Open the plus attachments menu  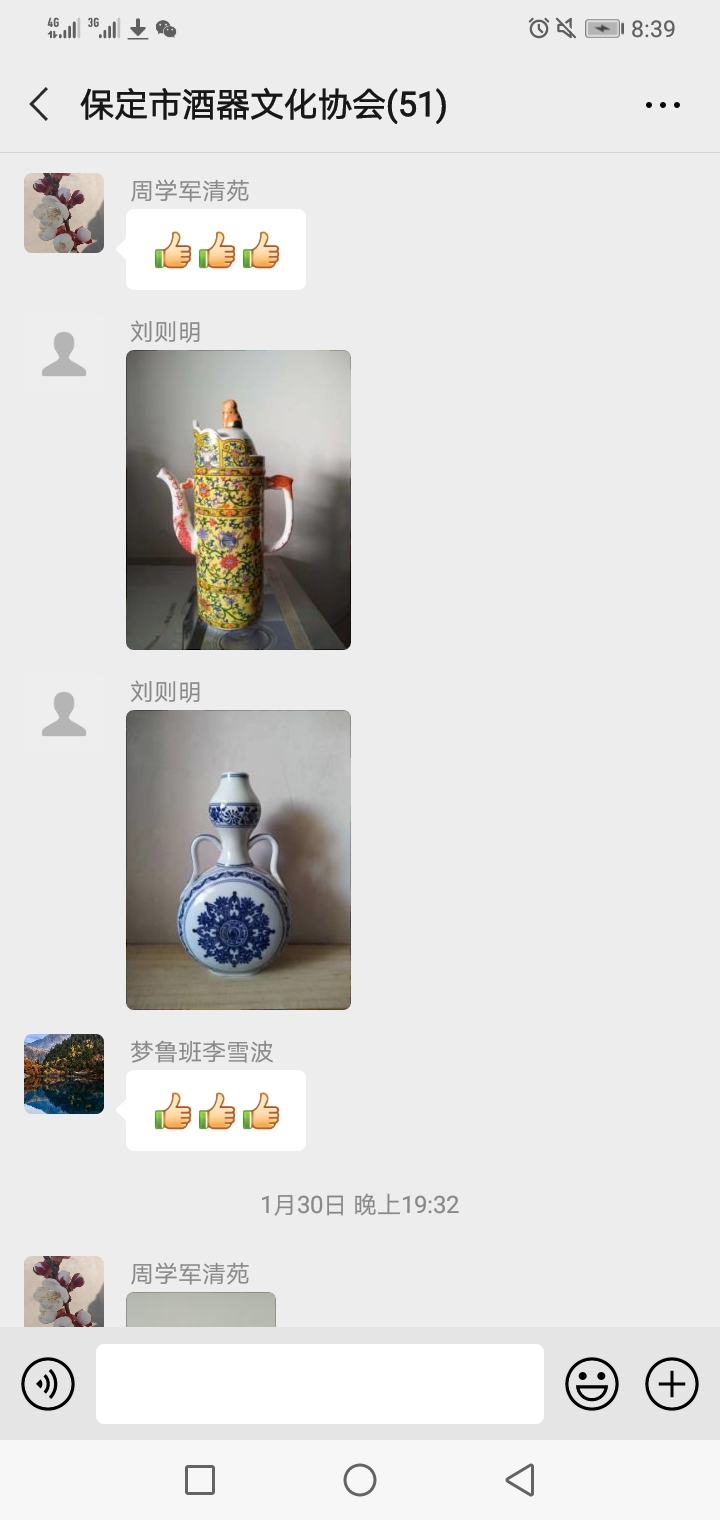coord(672,1384)
